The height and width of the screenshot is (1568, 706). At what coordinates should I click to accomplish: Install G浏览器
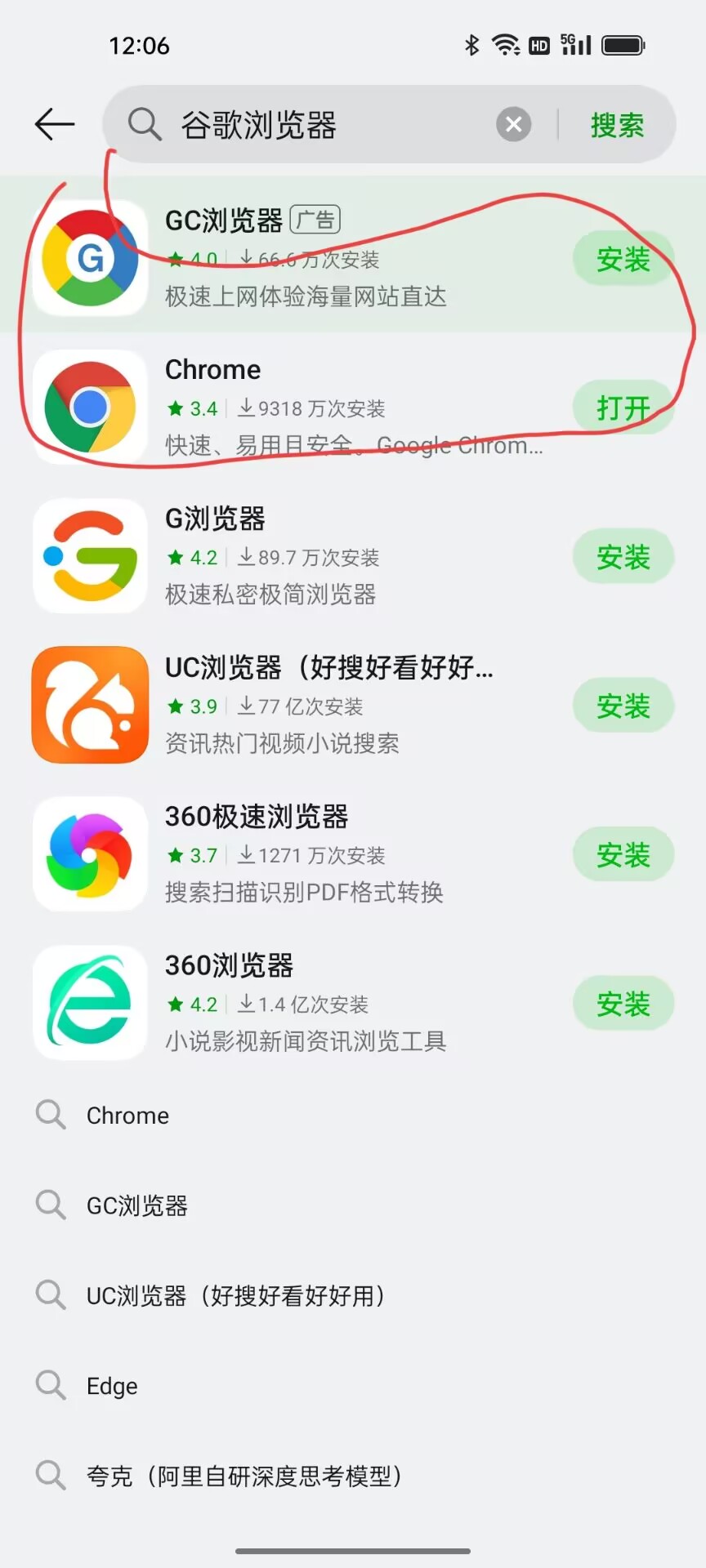tap(623, 557)
